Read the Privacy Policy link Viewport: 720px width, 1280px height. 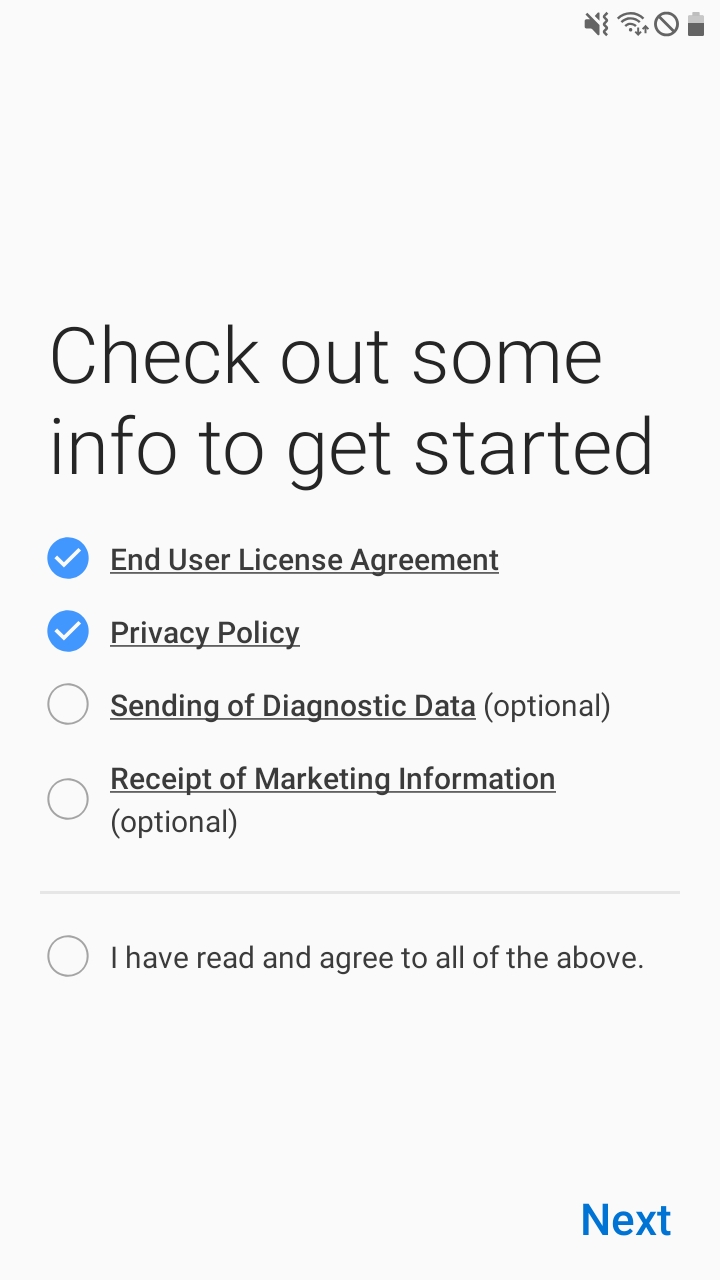(205, 633)
